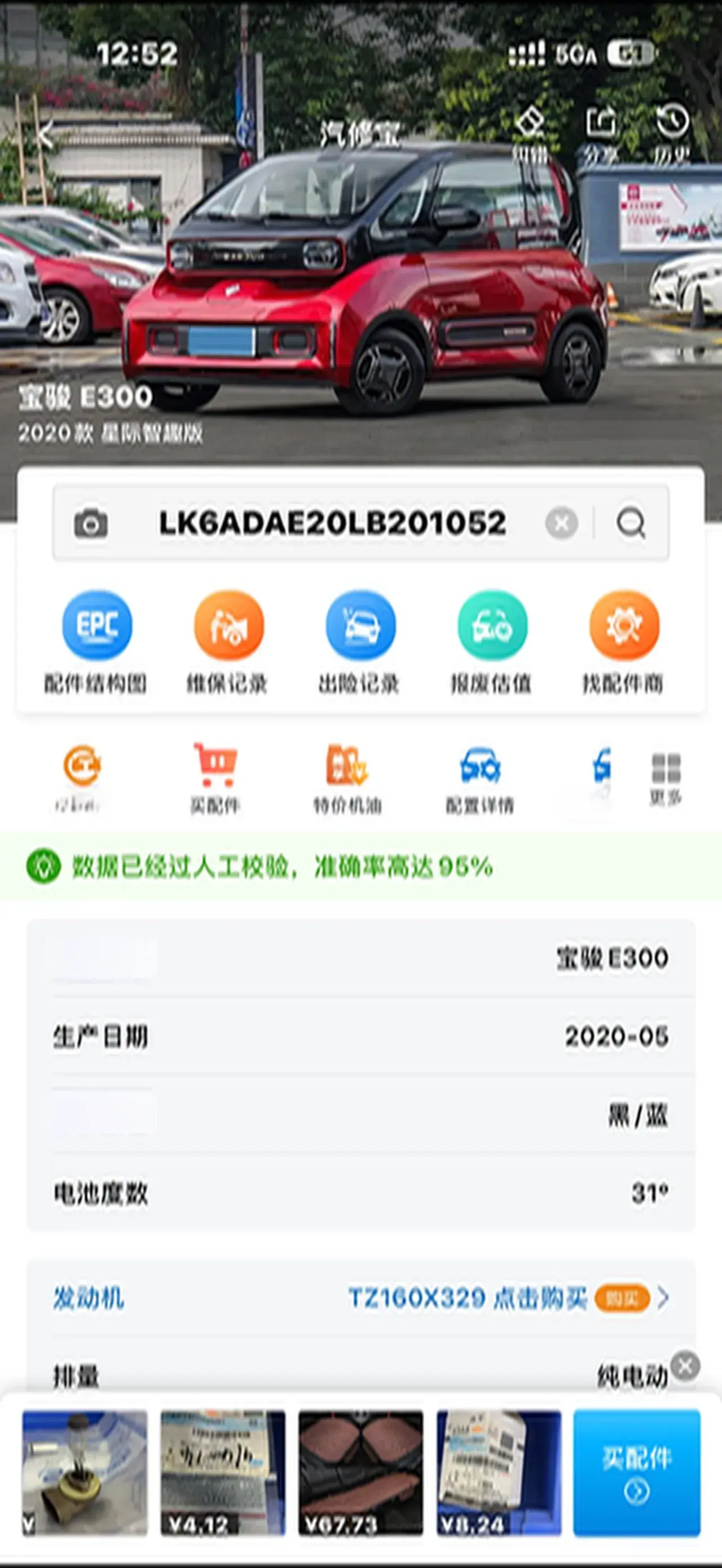
Task: Report an error with 纠错 icon
Action: [x=530, y=135]
